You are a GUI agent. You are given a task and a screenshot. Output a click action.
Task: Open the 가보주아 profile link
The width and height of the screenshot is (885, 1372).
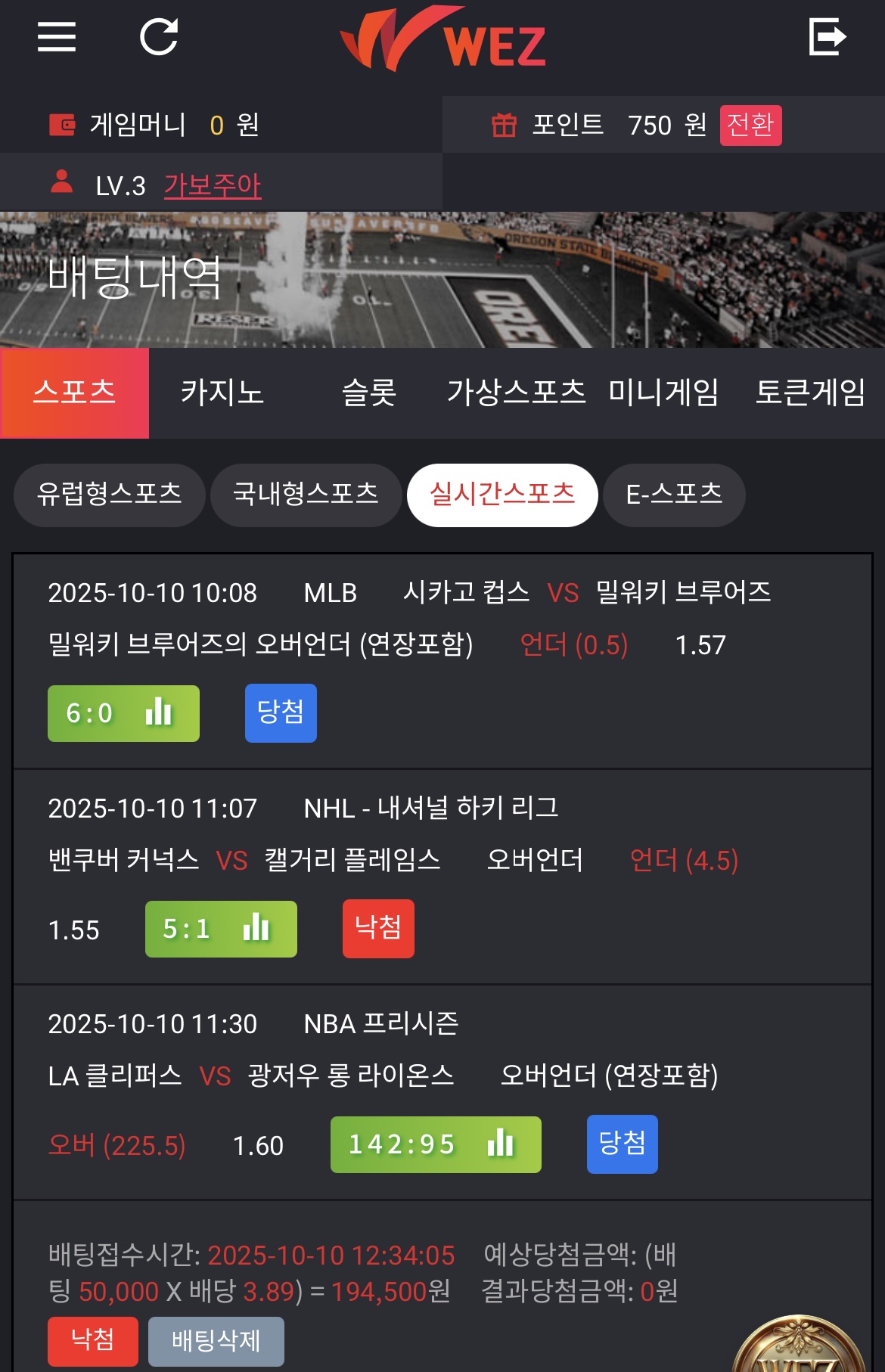[x=213, y=185]
